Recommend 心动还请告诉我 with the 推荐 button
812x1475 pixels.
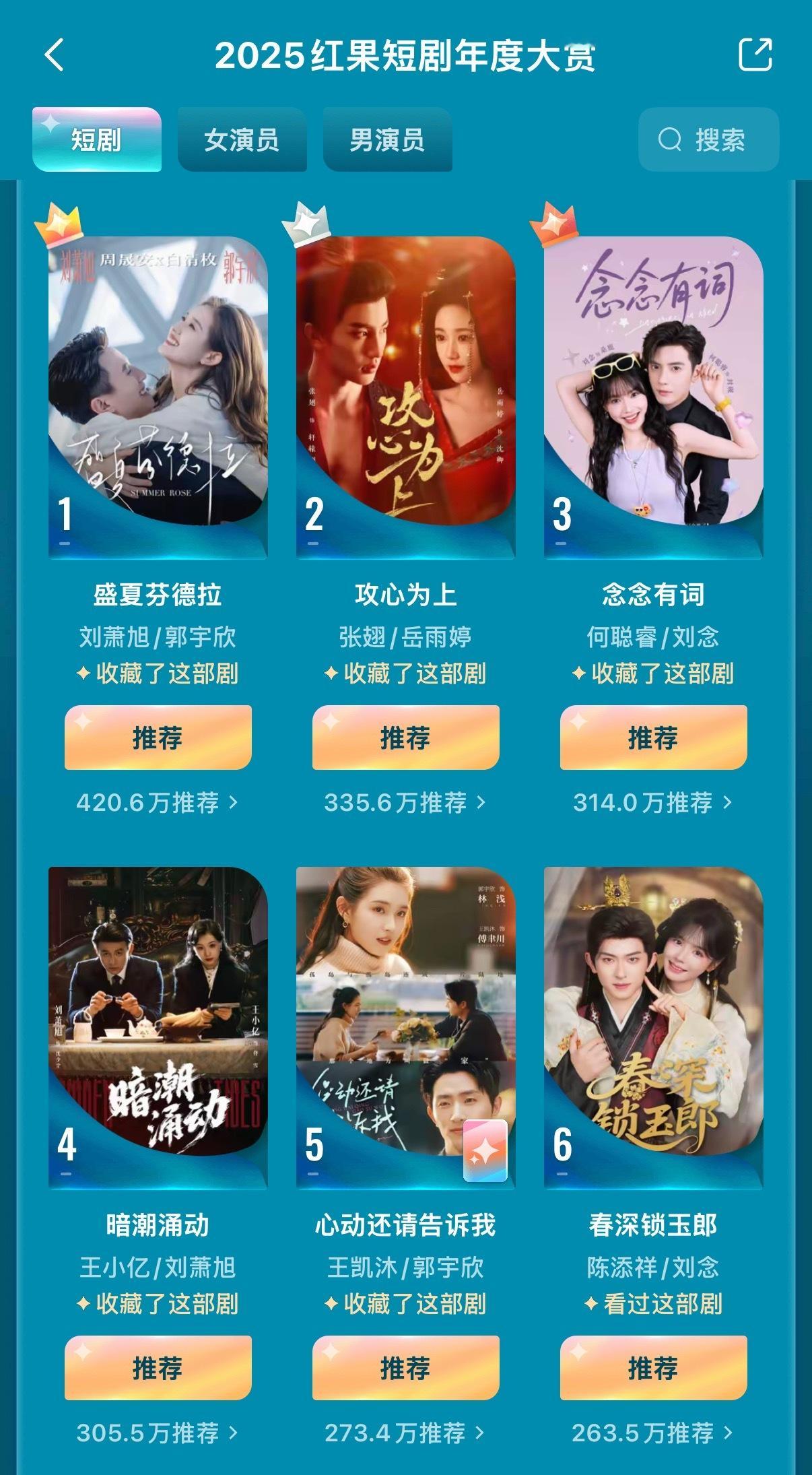click(x=405, y=1368)
